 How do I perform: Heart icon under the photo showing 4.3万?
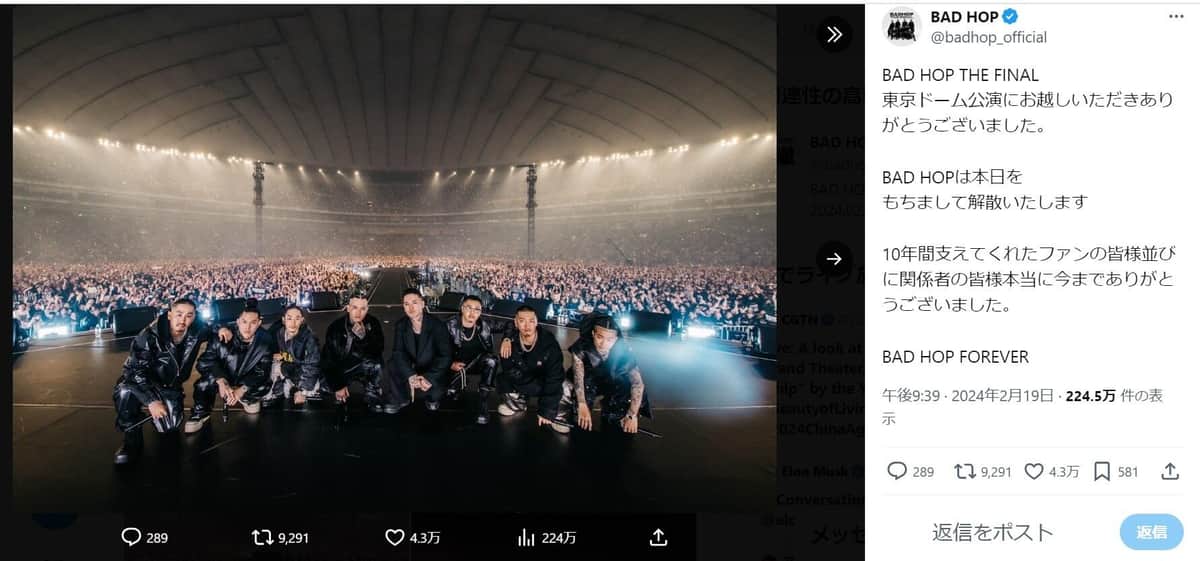pyautogui.click(x=395, y=537)
